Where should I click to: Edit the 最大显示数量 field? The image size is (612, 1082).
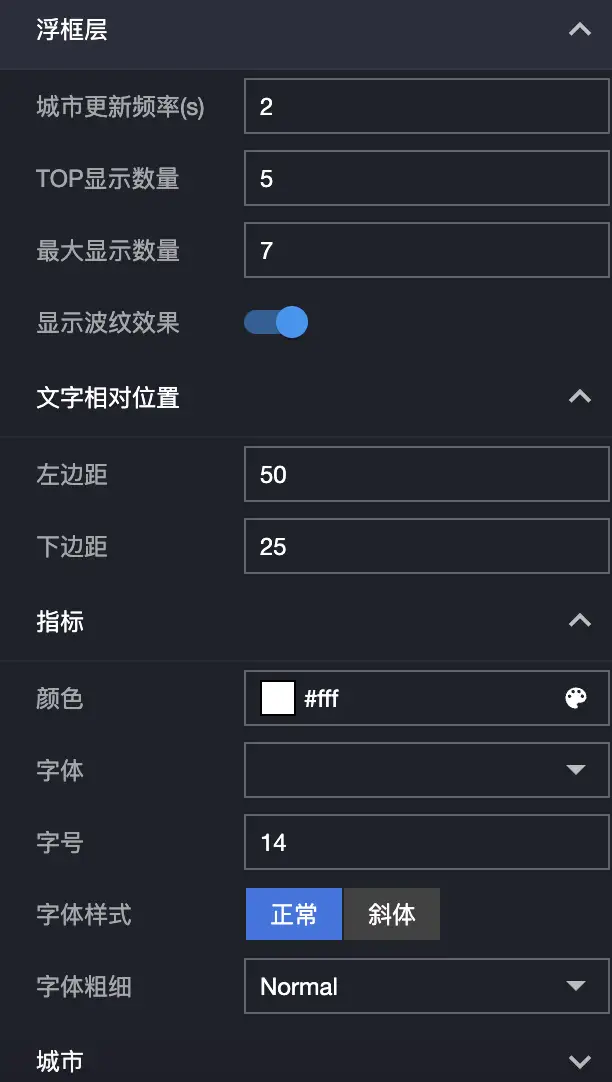(x=426, y=251)
